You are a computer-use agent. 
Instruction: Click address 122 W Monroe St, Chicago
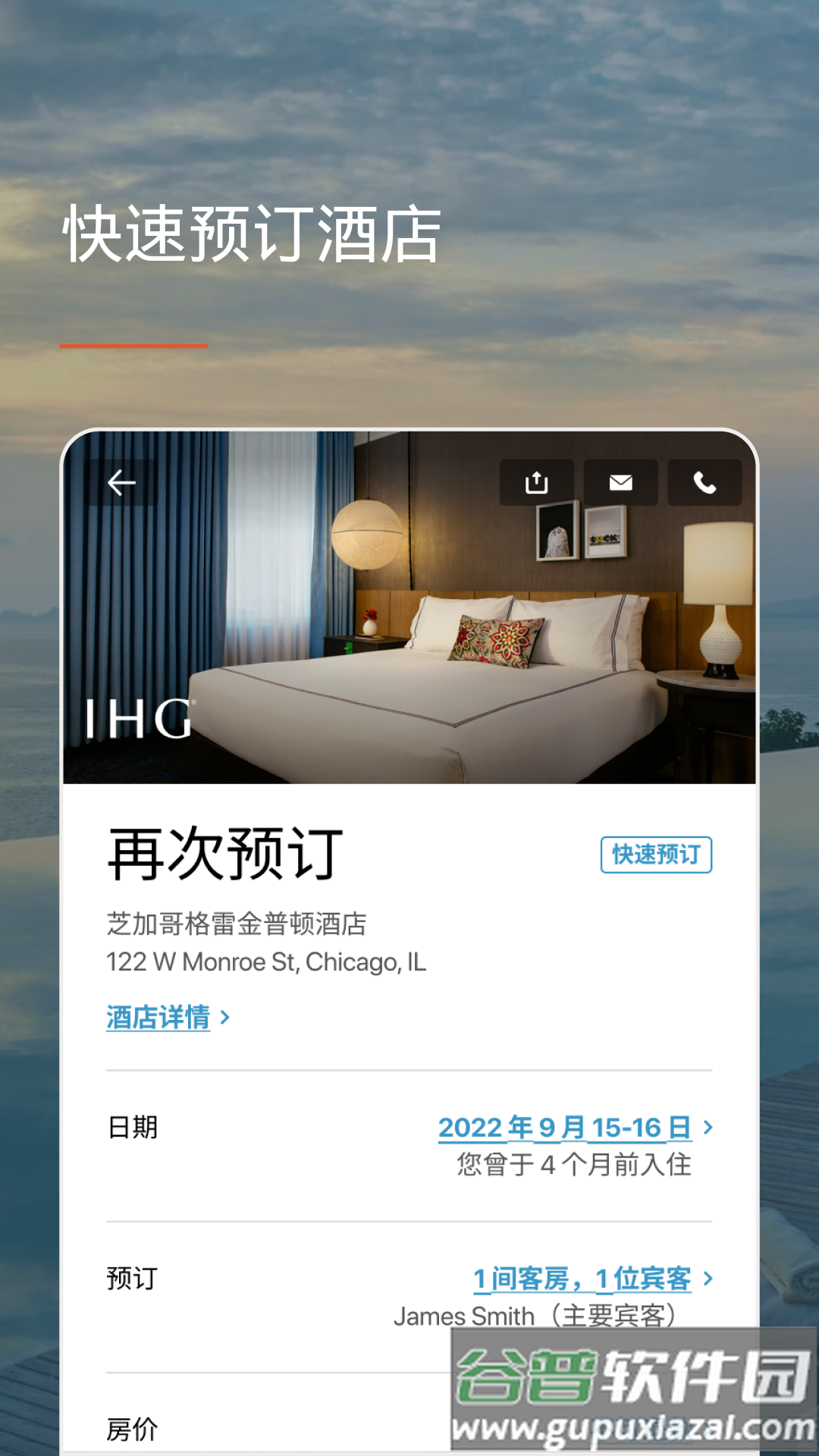[267, 963]
